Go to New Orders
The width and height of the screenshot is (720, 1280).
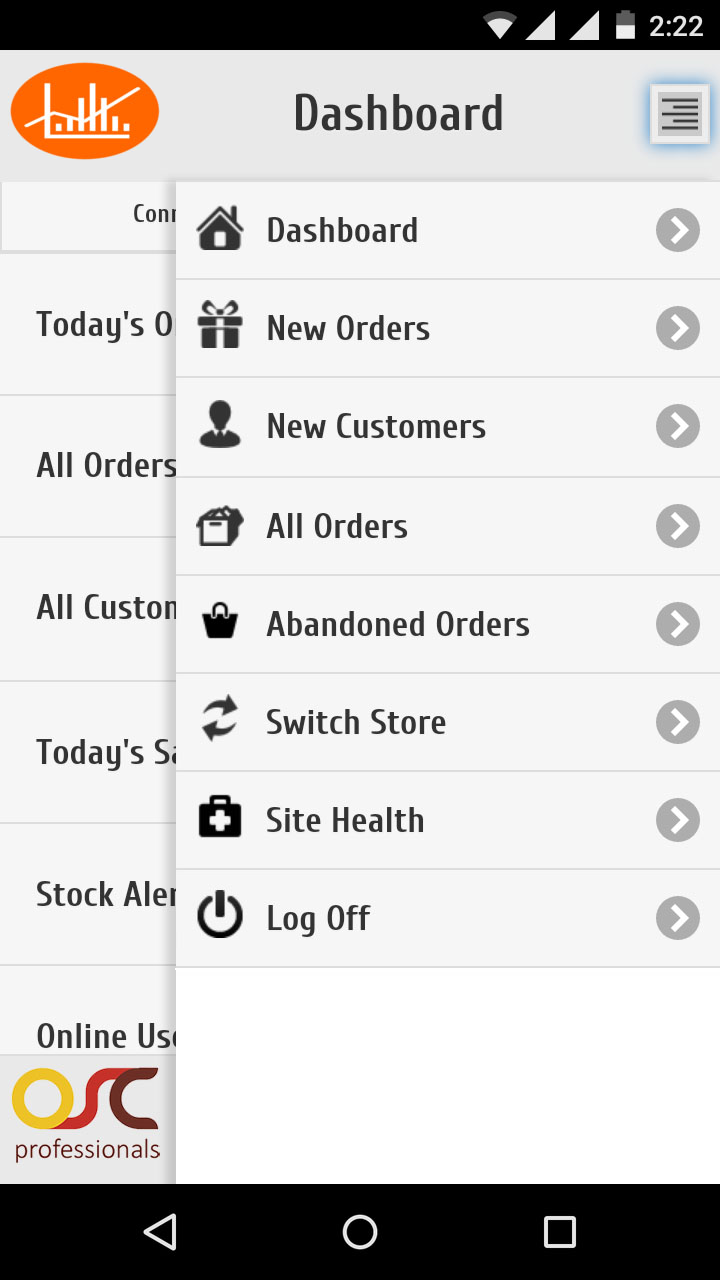pos(448,328)
